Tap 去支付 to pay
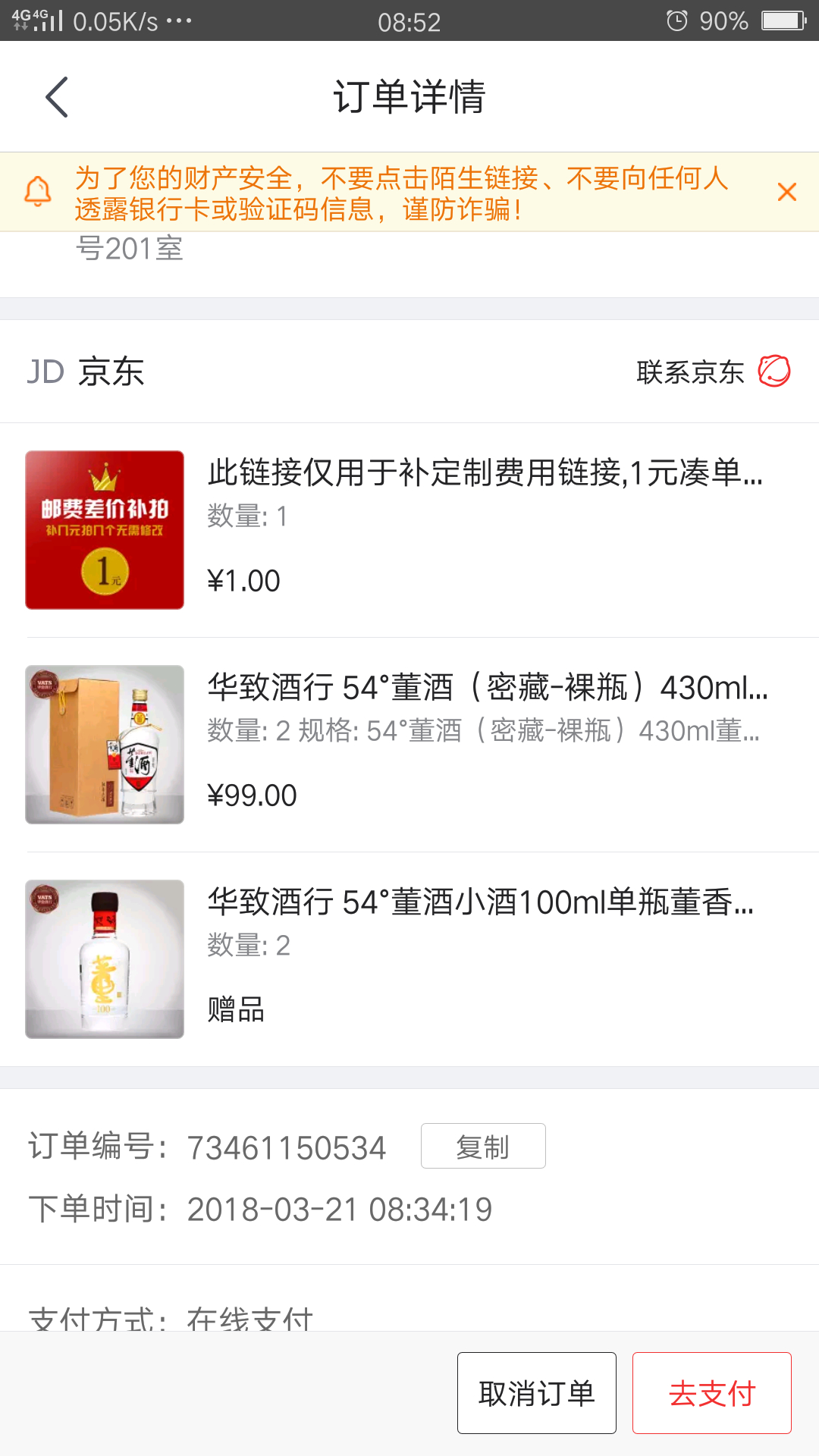The image size is (819, 1456). point(711,1393)
